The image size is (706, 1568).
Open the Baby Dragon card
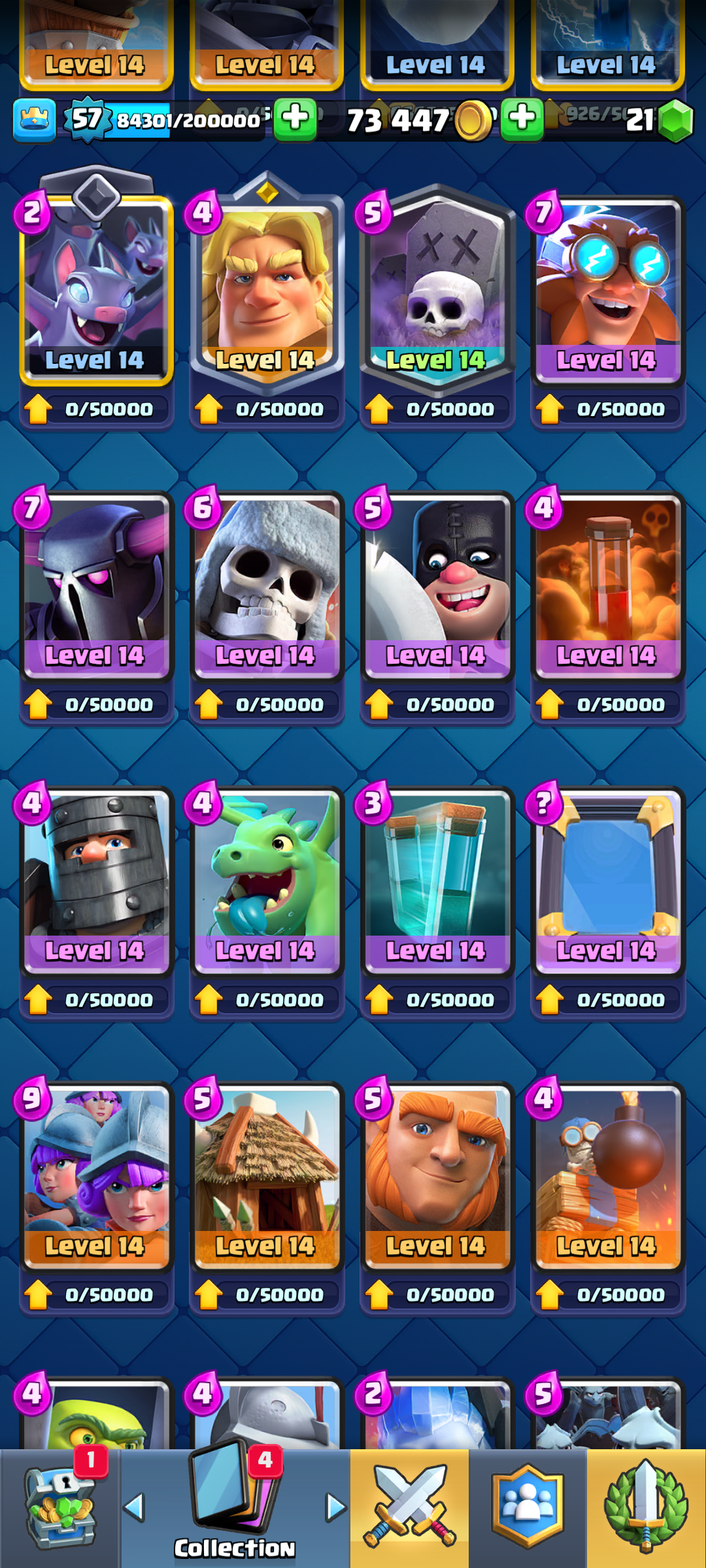(266, 879)
